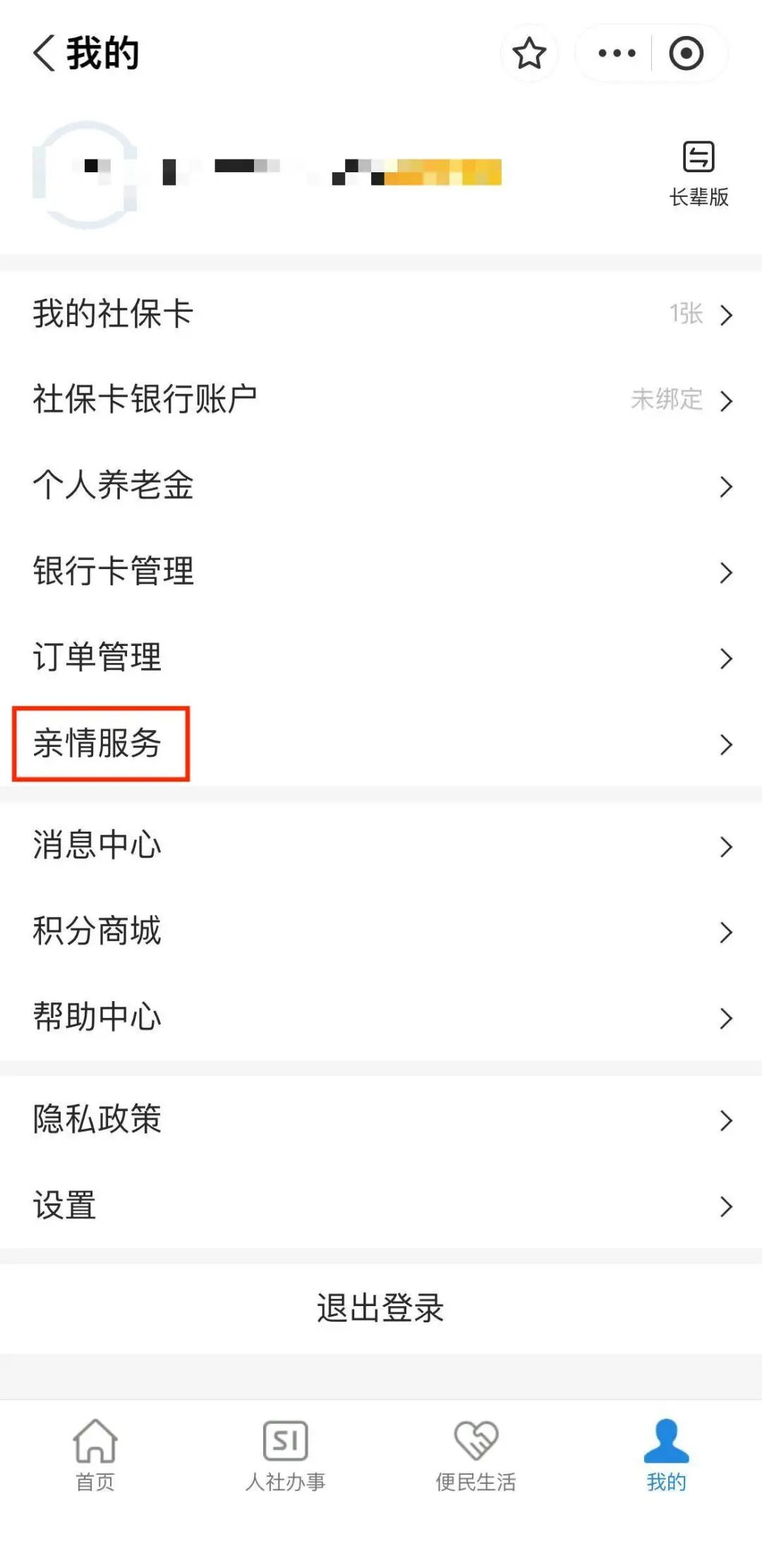Open the three-dot more menu
Viewport: 762px width, 1568px height.
click(x=617, y=54)
